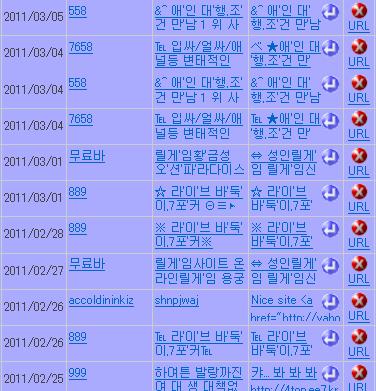
Task: Tap the blue arrow icon in the 2011/02/28 row
Action: 330,229
